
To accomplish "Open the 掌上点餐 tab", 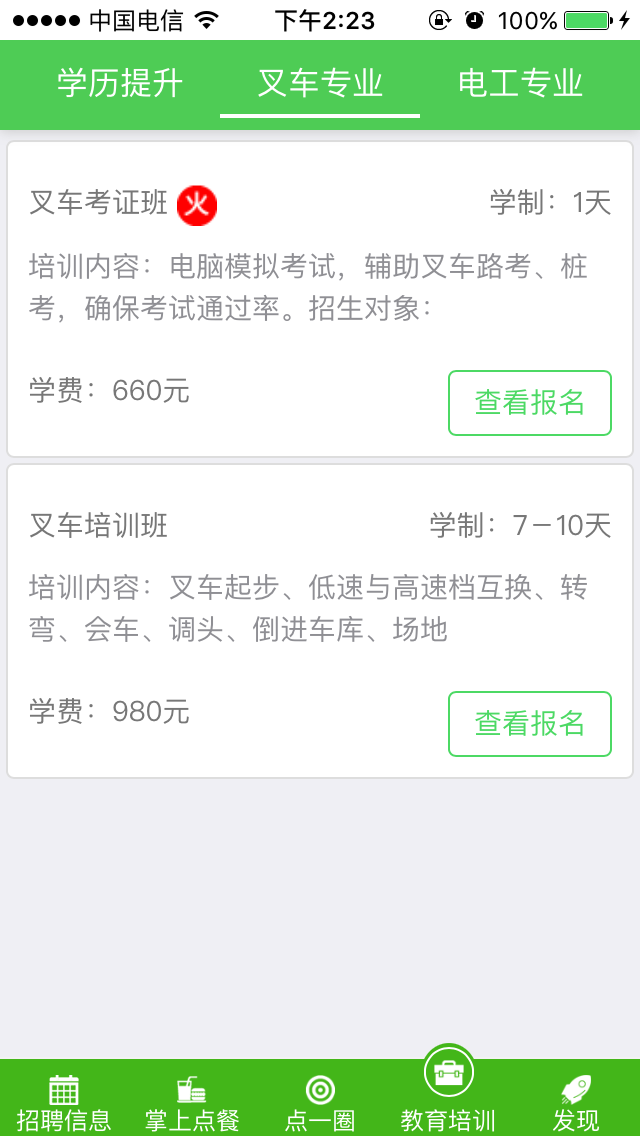I will 192,1103.
